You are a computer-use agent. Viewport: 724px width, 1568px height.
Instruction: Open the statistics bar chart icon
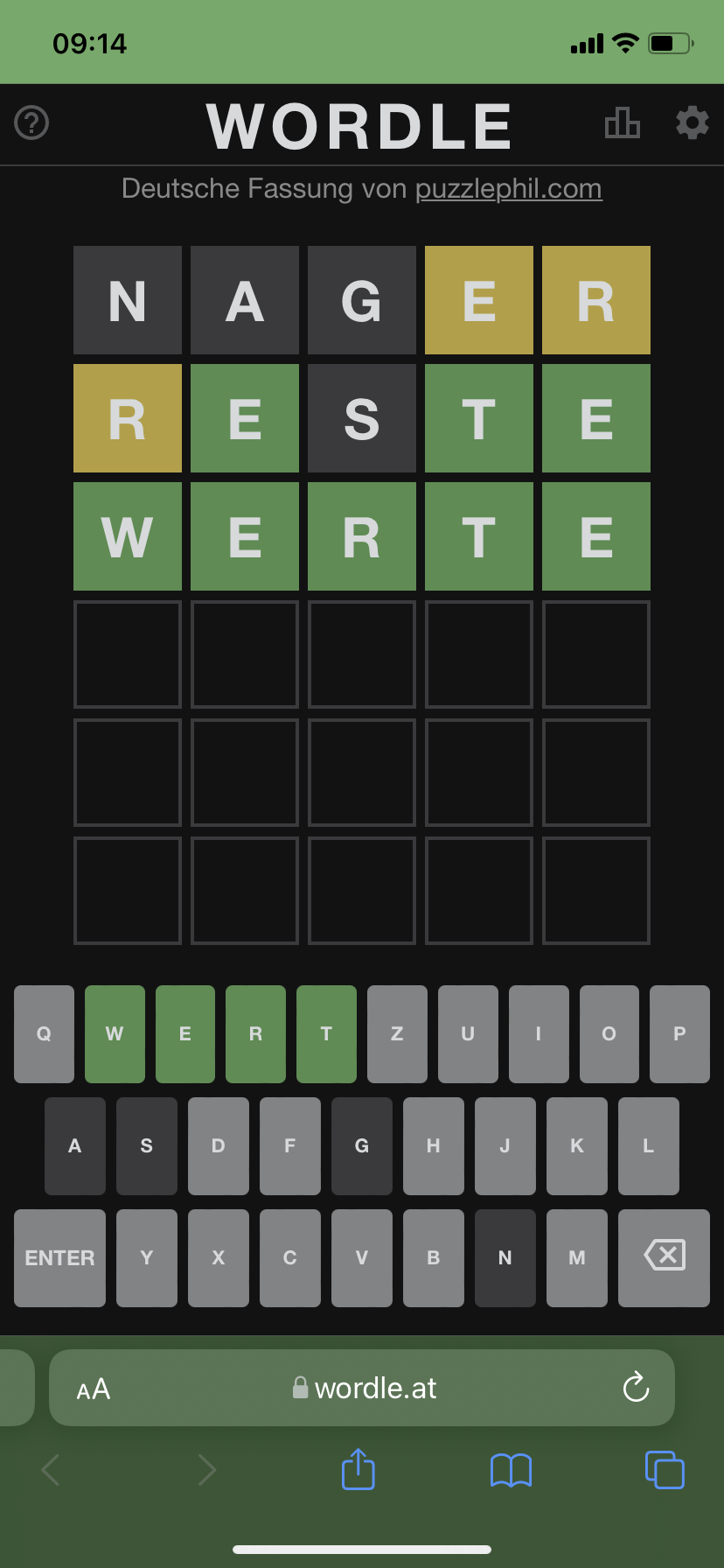click(623, 122)
